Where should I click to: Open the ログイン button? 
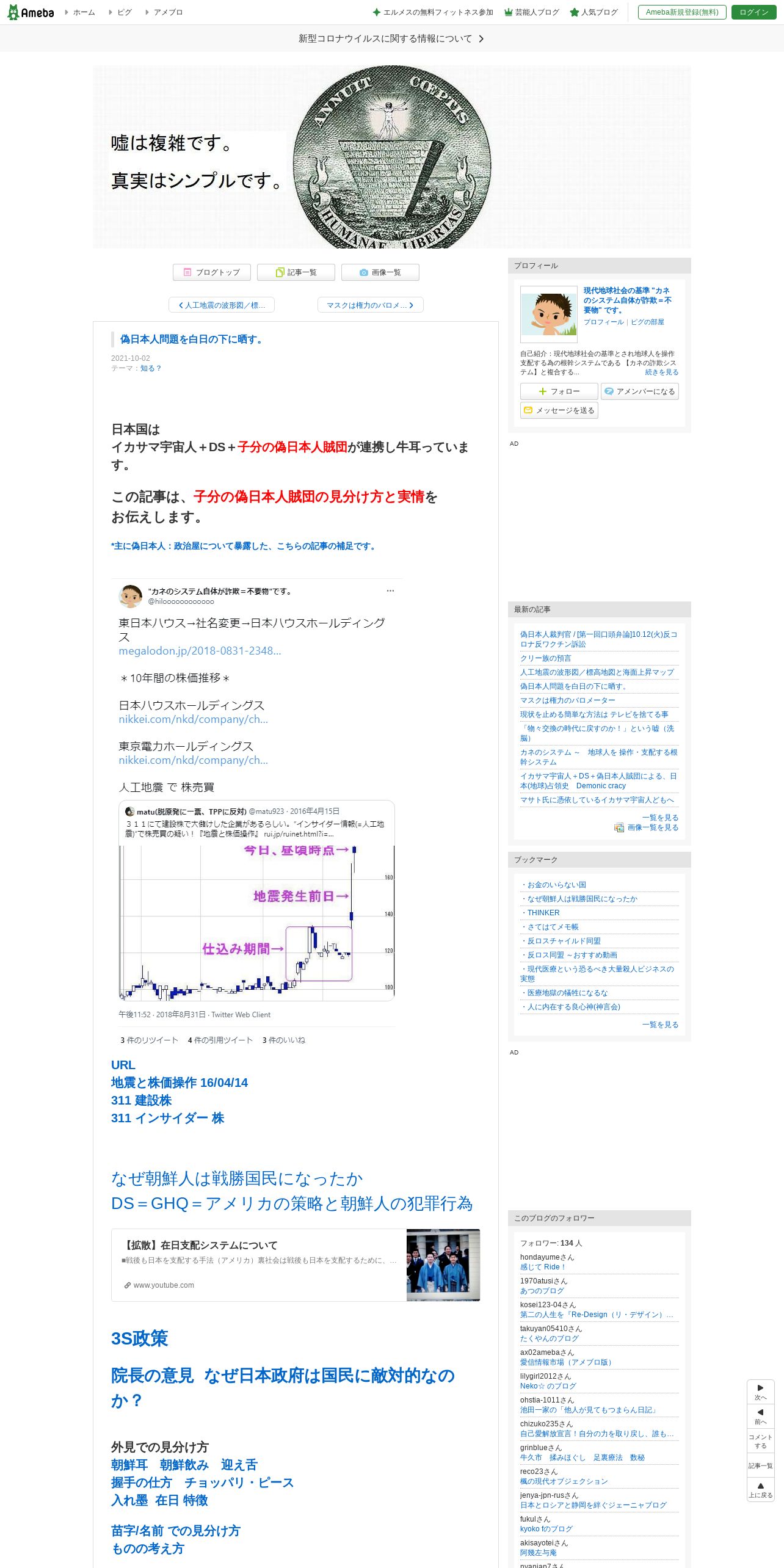[753, 12]
